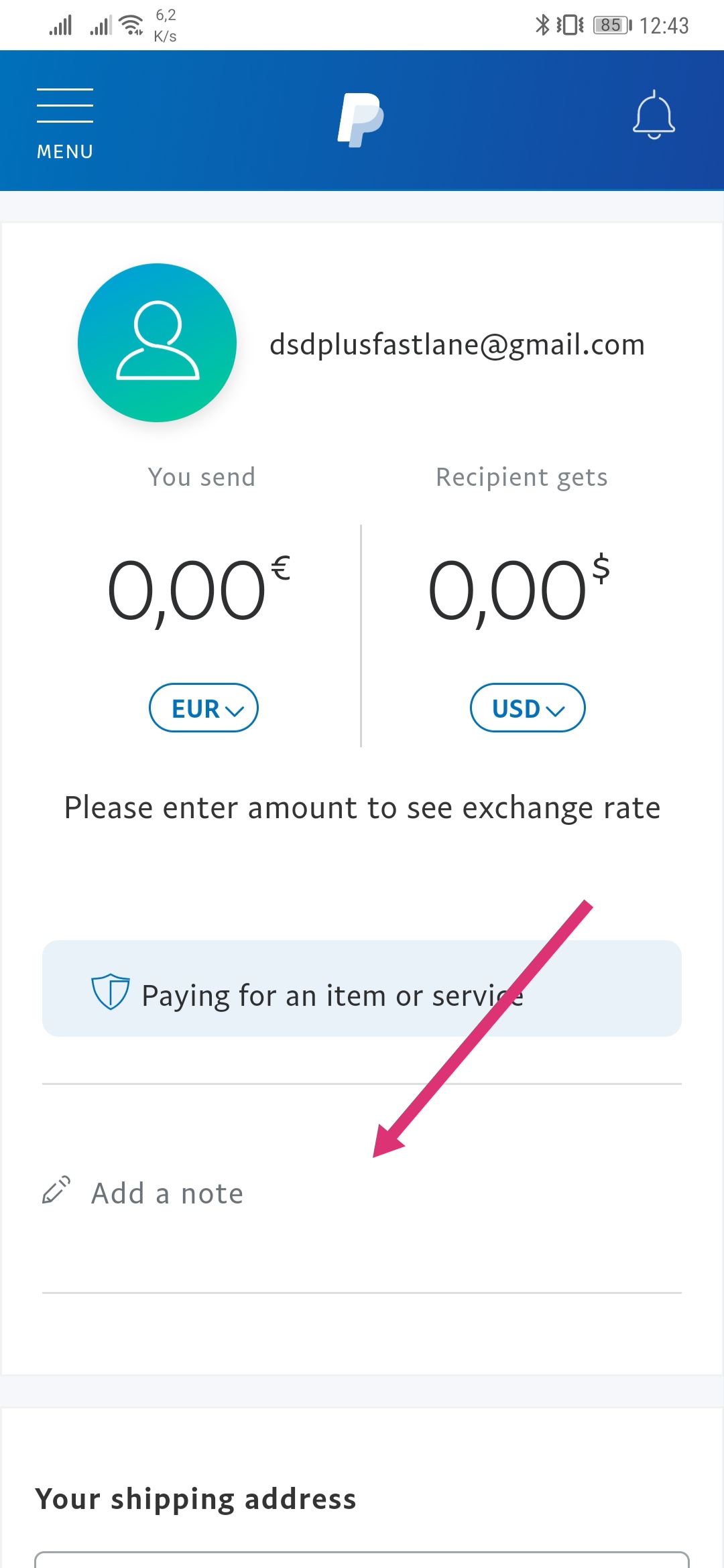Open the EUR currency dropdown

204,708
